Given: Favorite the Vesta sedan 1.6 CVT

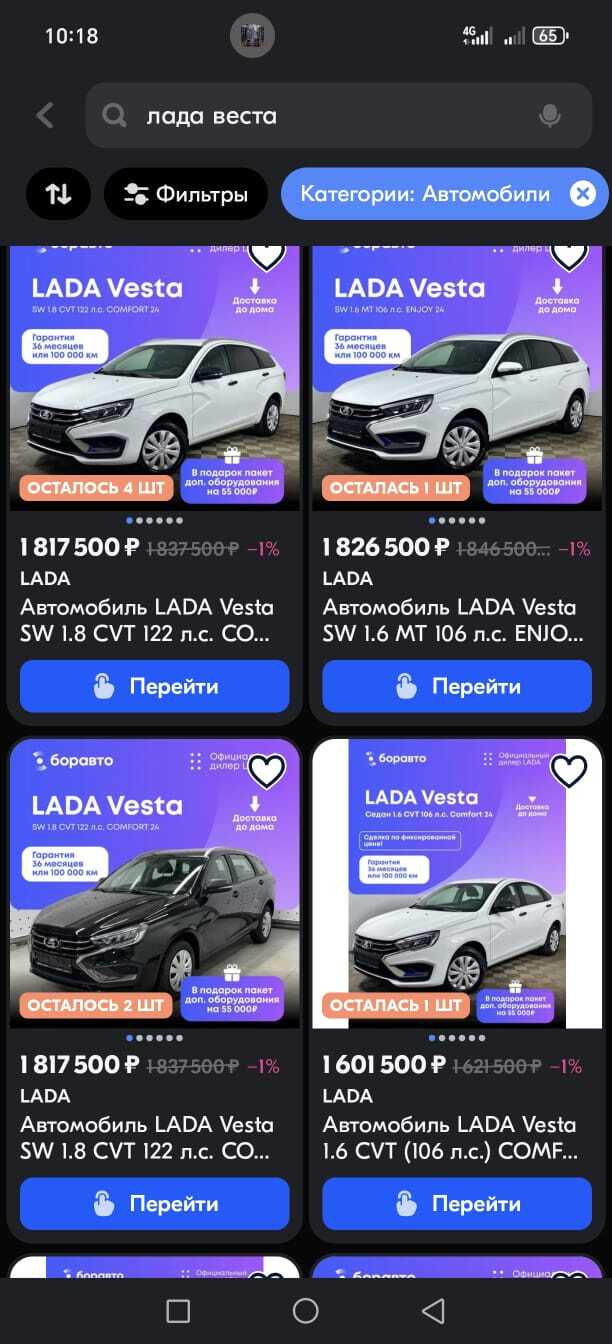Looking at the screenshot, I should (568, 771).
